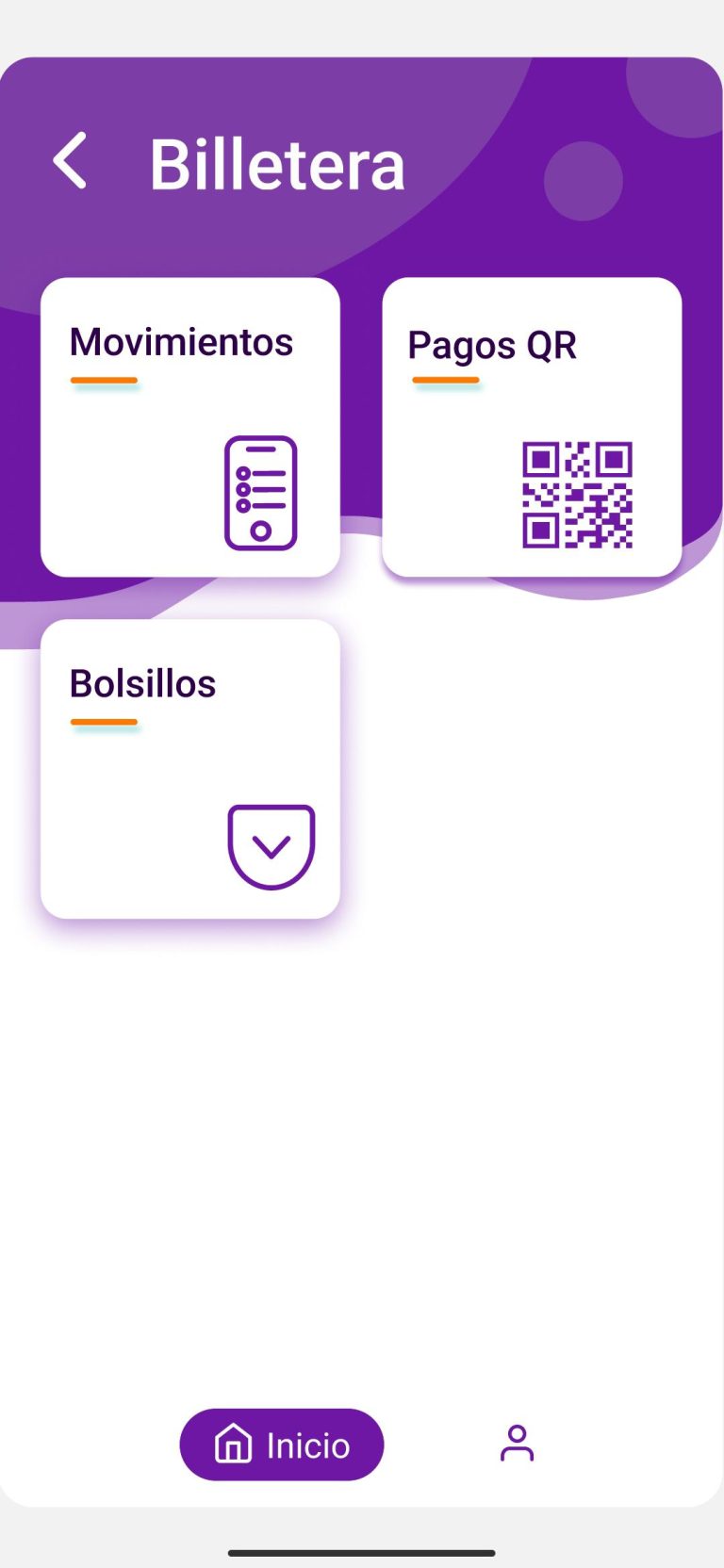Screen dimensions: 724x1568
Task: Open the Movimientos card
Action: [190, 427]
